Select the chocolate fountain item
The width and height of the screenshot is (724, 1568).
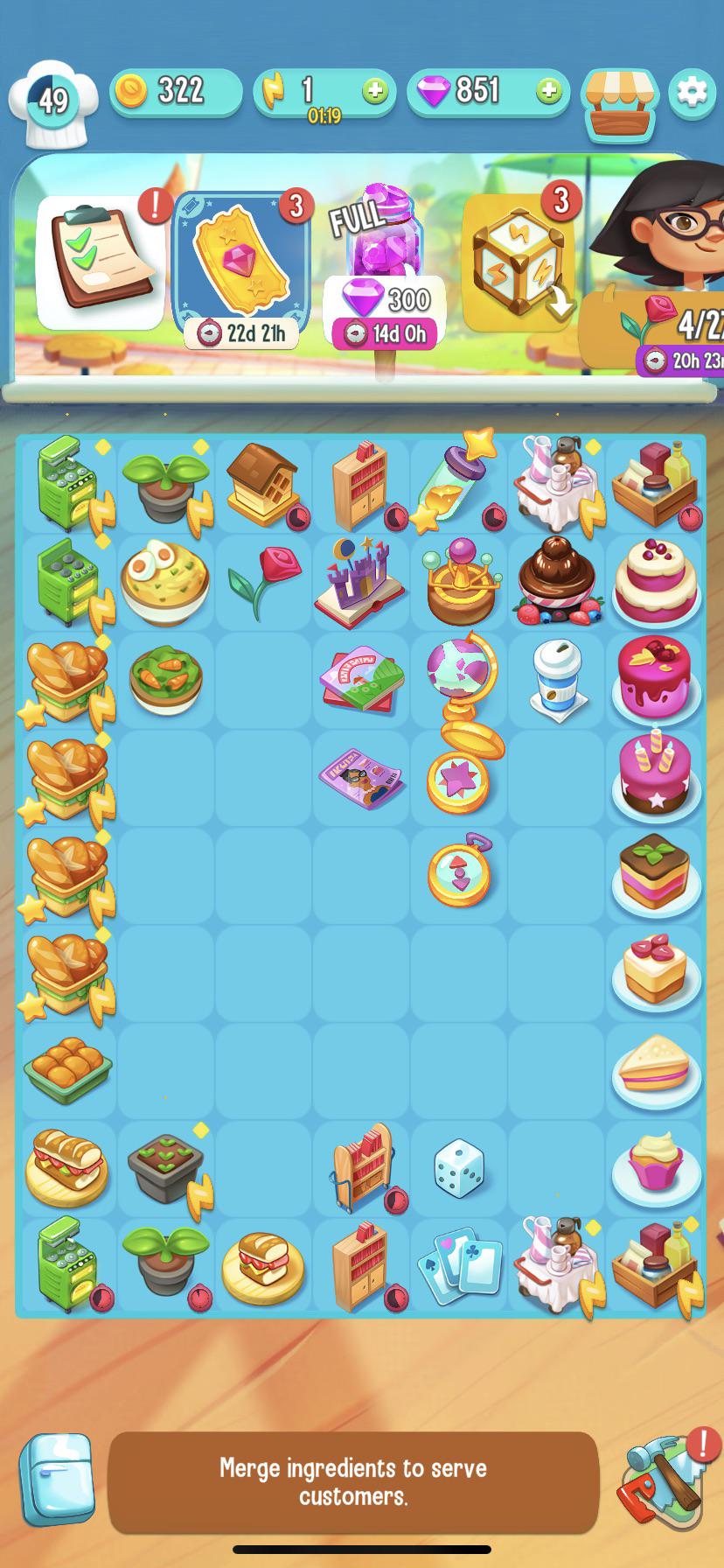(x=557, y=582)
